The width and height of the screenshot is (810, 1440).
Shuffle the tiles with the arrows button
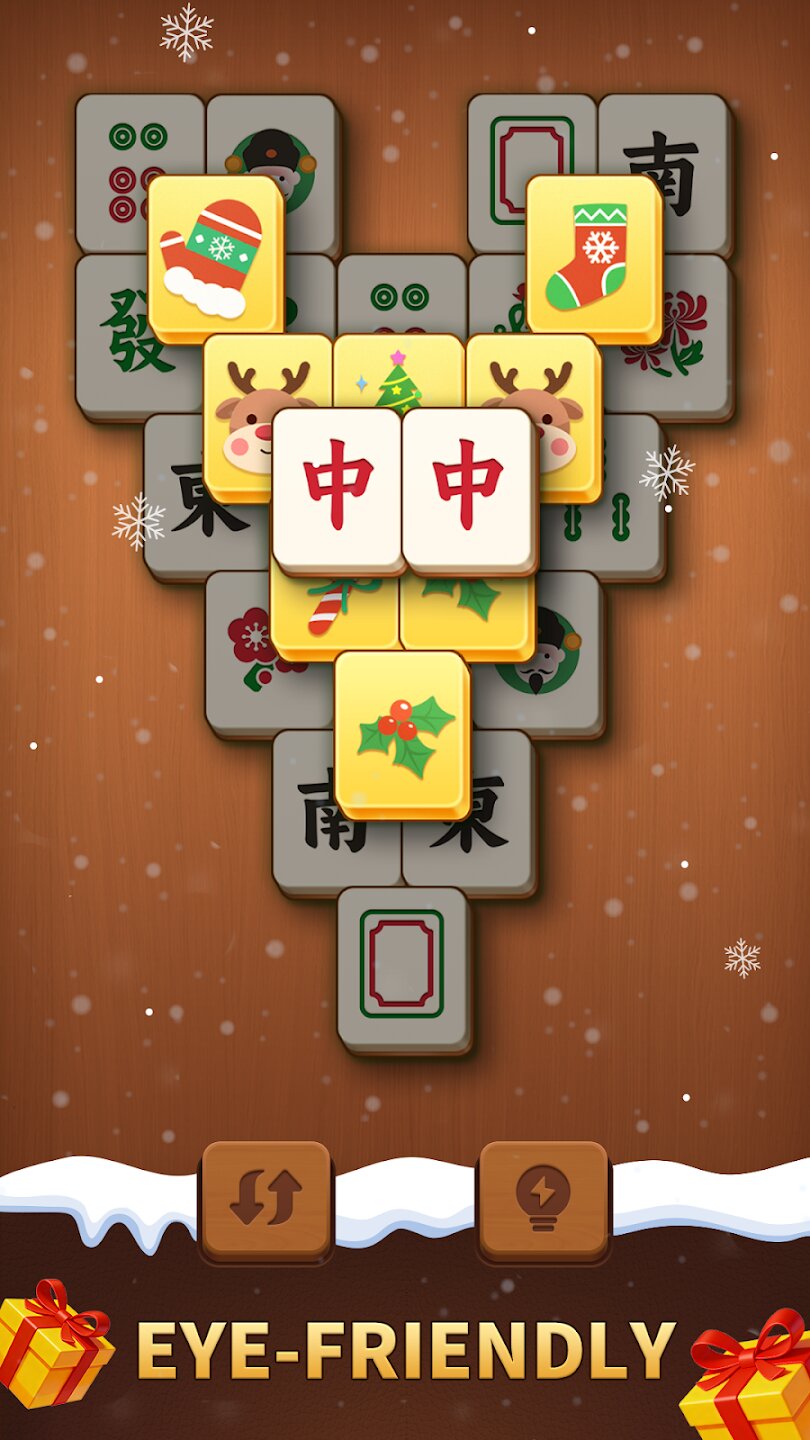tap(266, 1198)
